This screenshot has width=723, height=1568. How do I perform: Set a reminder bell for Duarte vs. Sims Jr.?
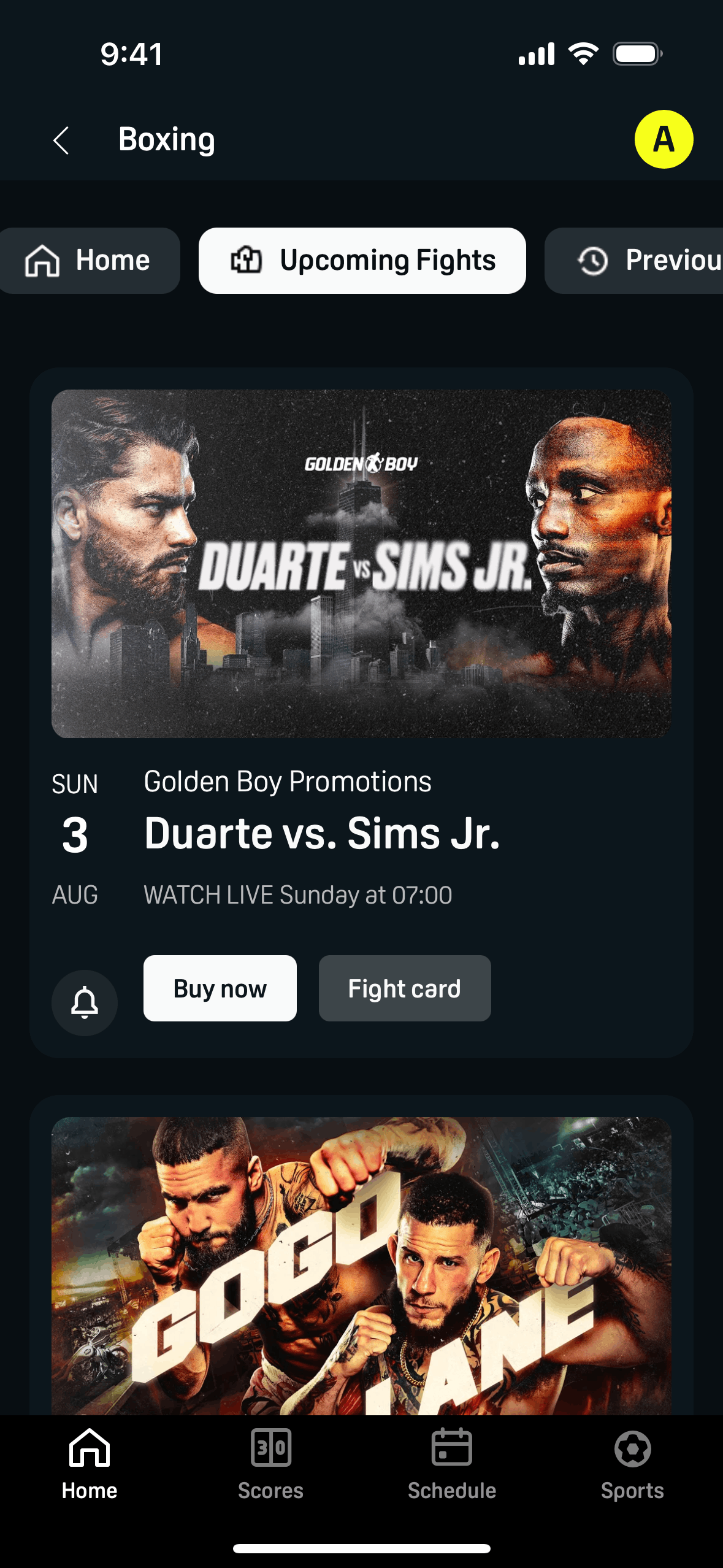[85, 1002]
